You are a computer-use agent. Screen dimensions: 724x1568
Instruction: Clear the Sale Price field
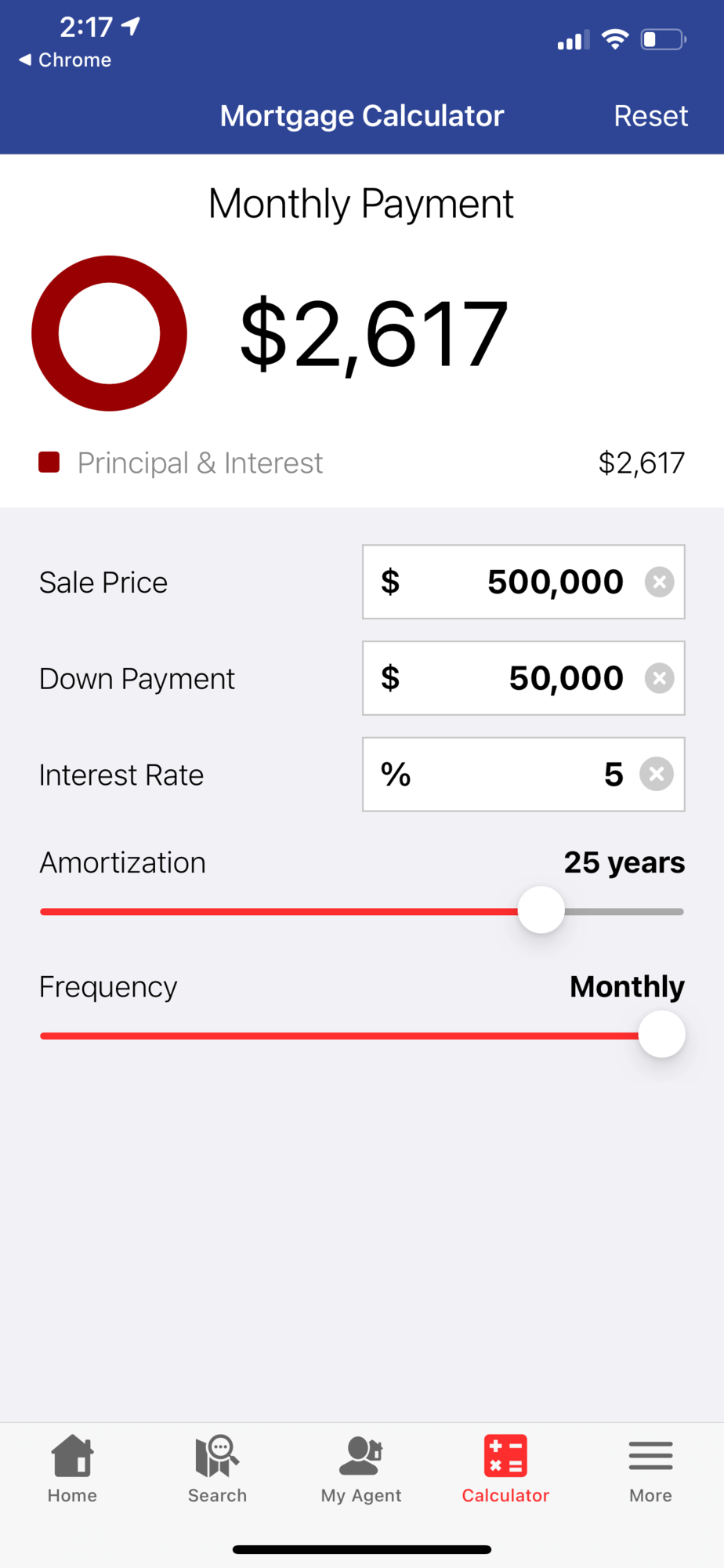pos(660,582)
